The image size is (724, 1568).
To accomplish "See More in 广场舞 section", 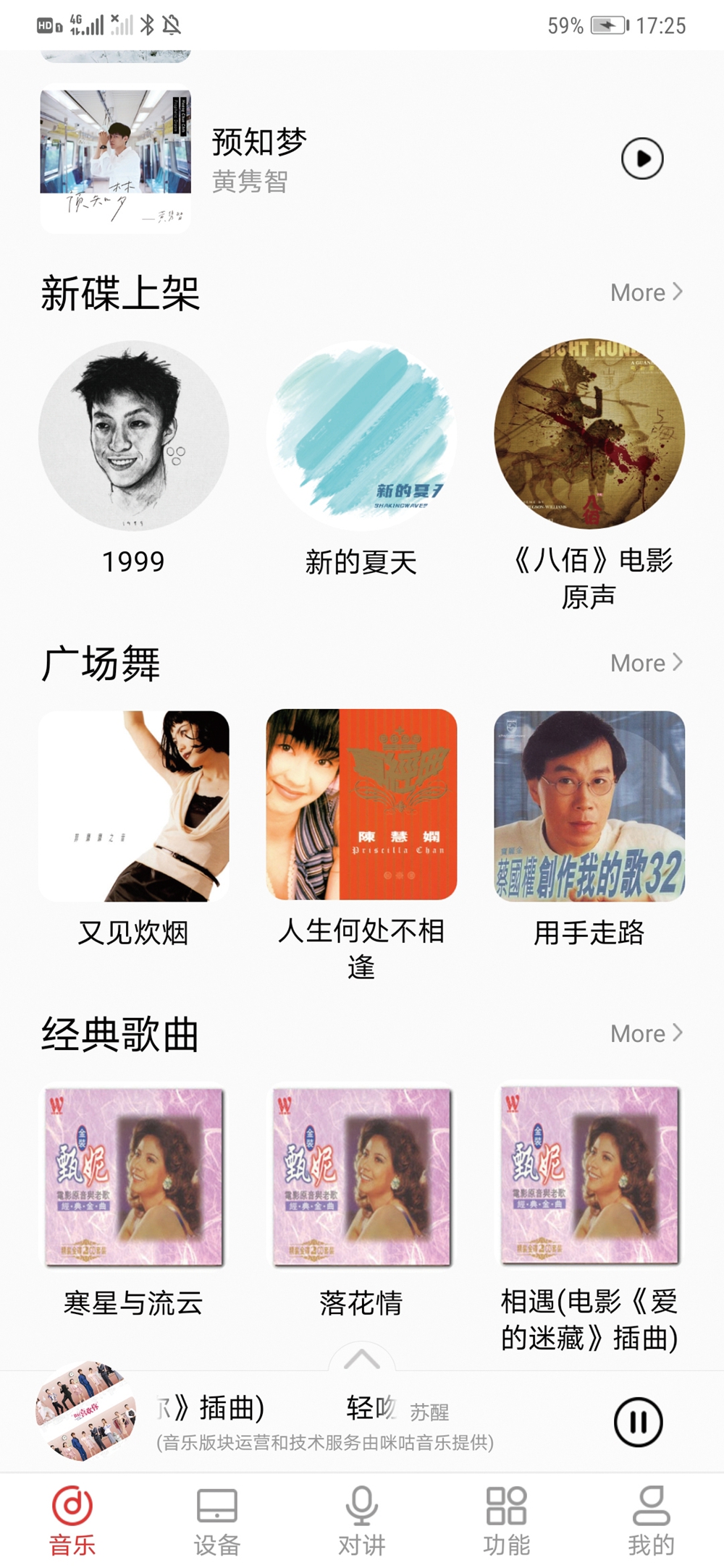I will coord(646,663).
